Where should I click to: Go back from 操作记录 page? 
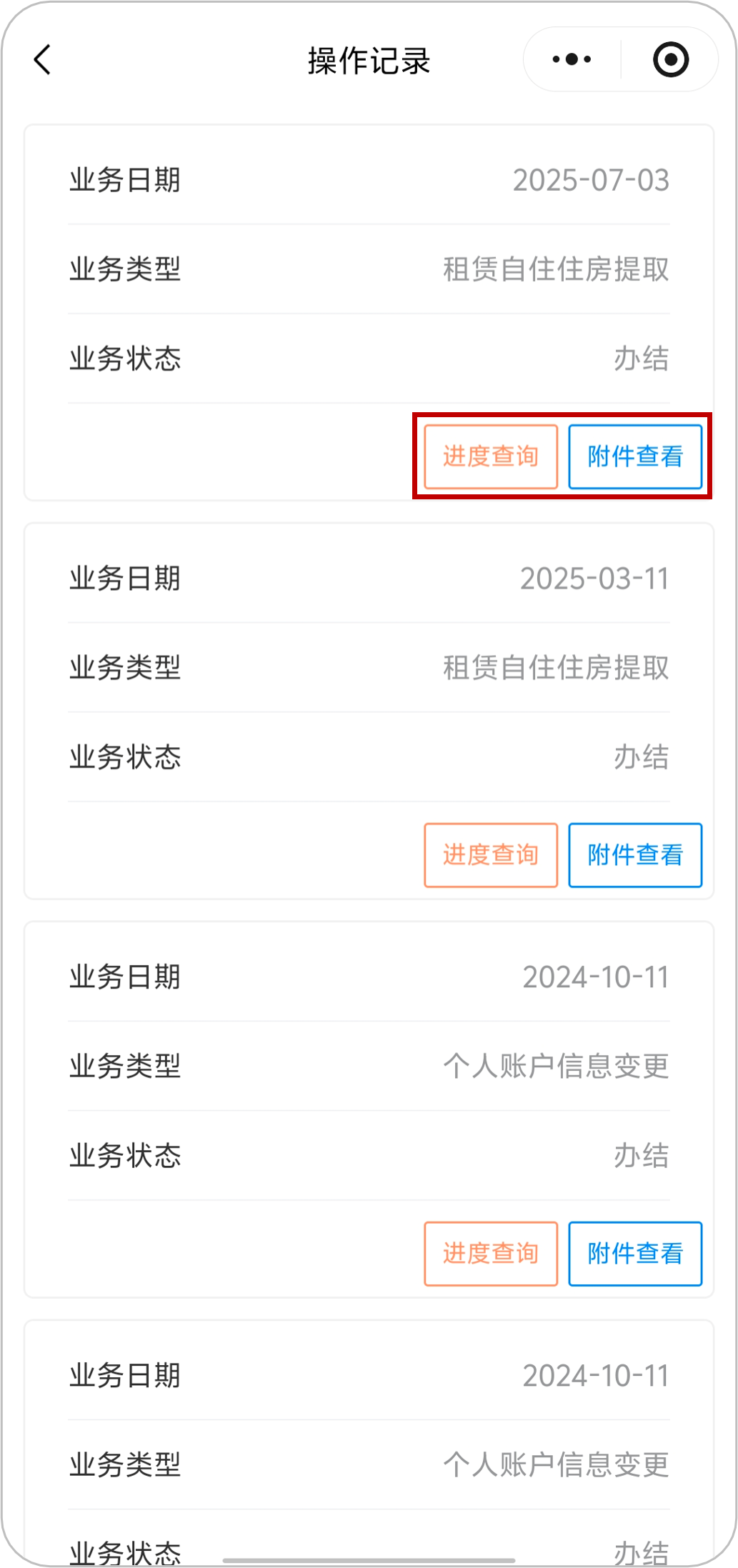(x=43, y=60)
